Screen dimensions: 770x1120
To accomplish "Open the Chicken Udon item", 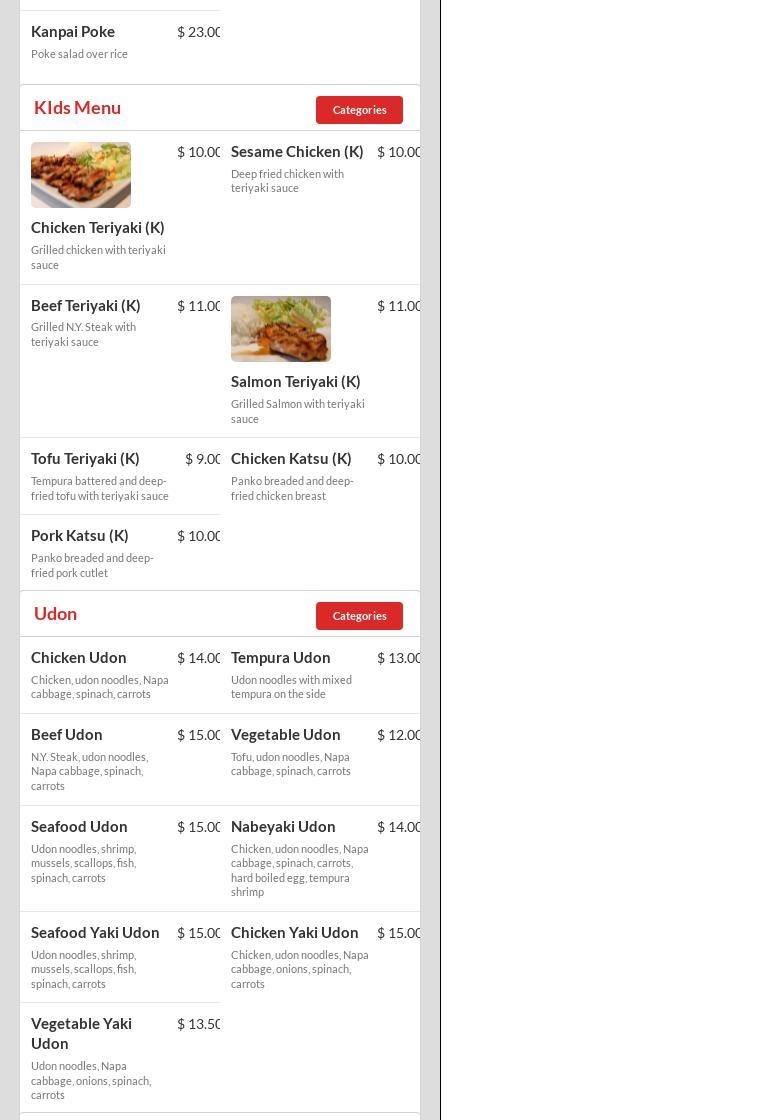I will 79,658.
